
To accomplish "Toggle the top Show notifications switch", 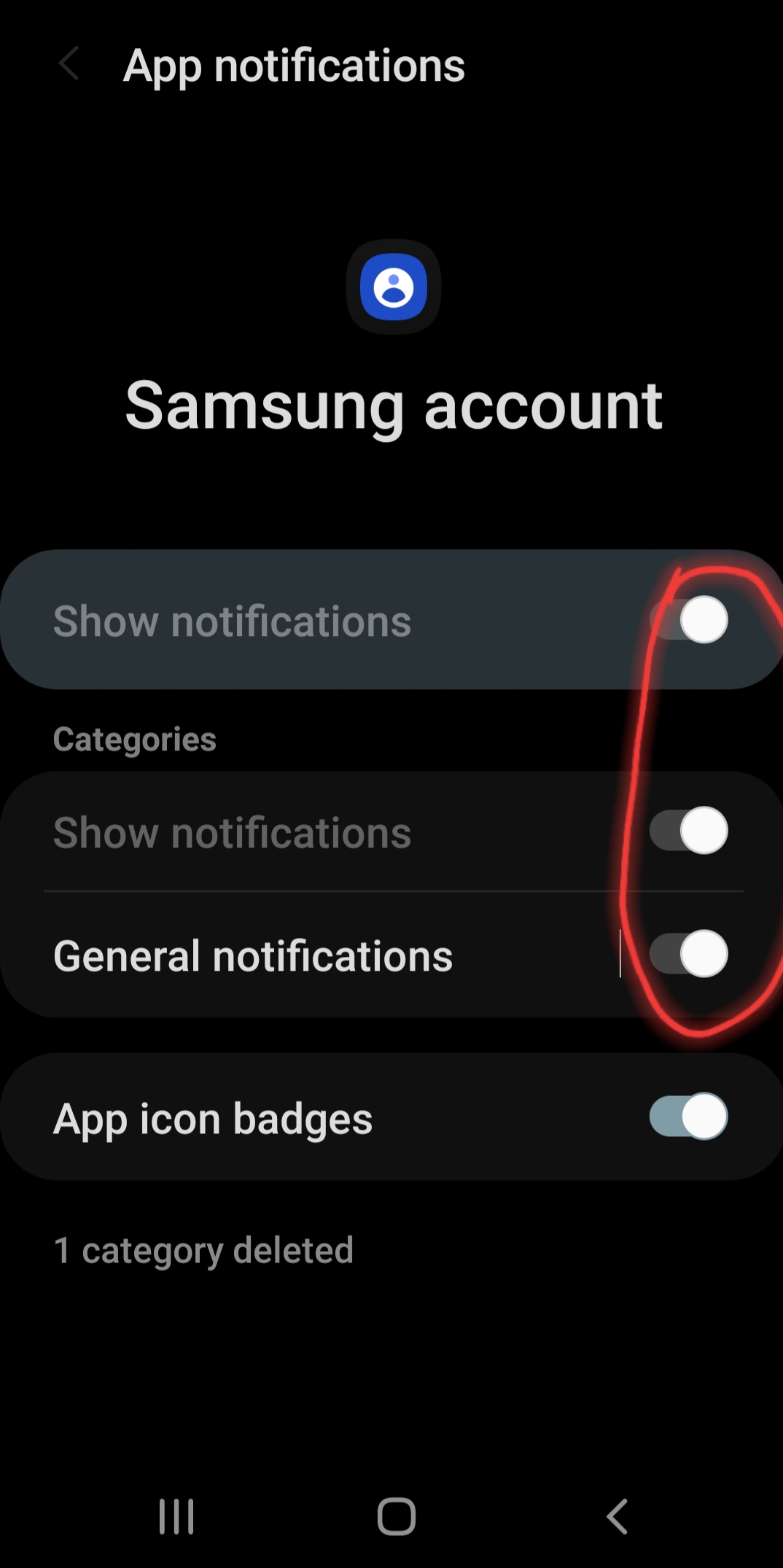I will [x=689, y=620].
